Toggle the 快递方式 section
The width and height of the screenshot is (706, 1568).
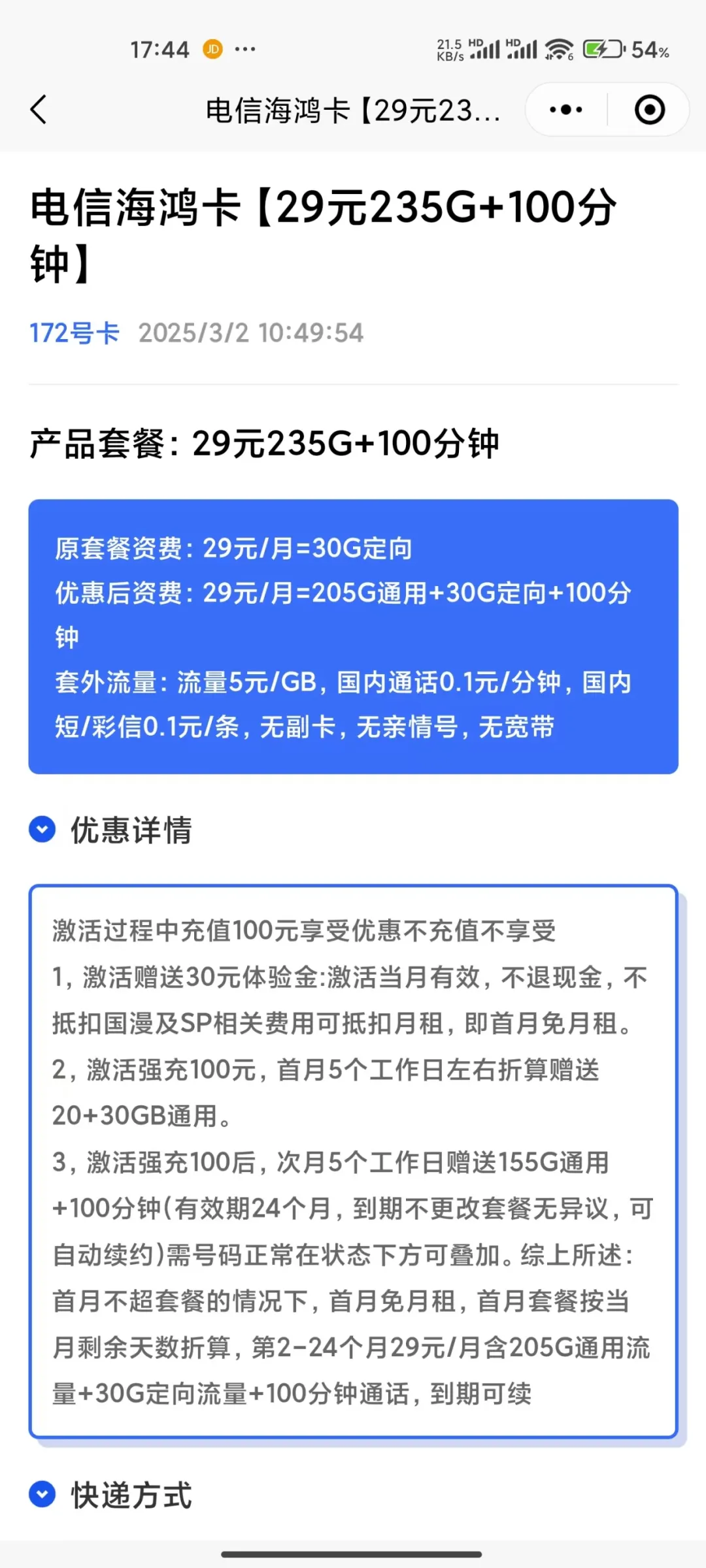point(42,1495)
